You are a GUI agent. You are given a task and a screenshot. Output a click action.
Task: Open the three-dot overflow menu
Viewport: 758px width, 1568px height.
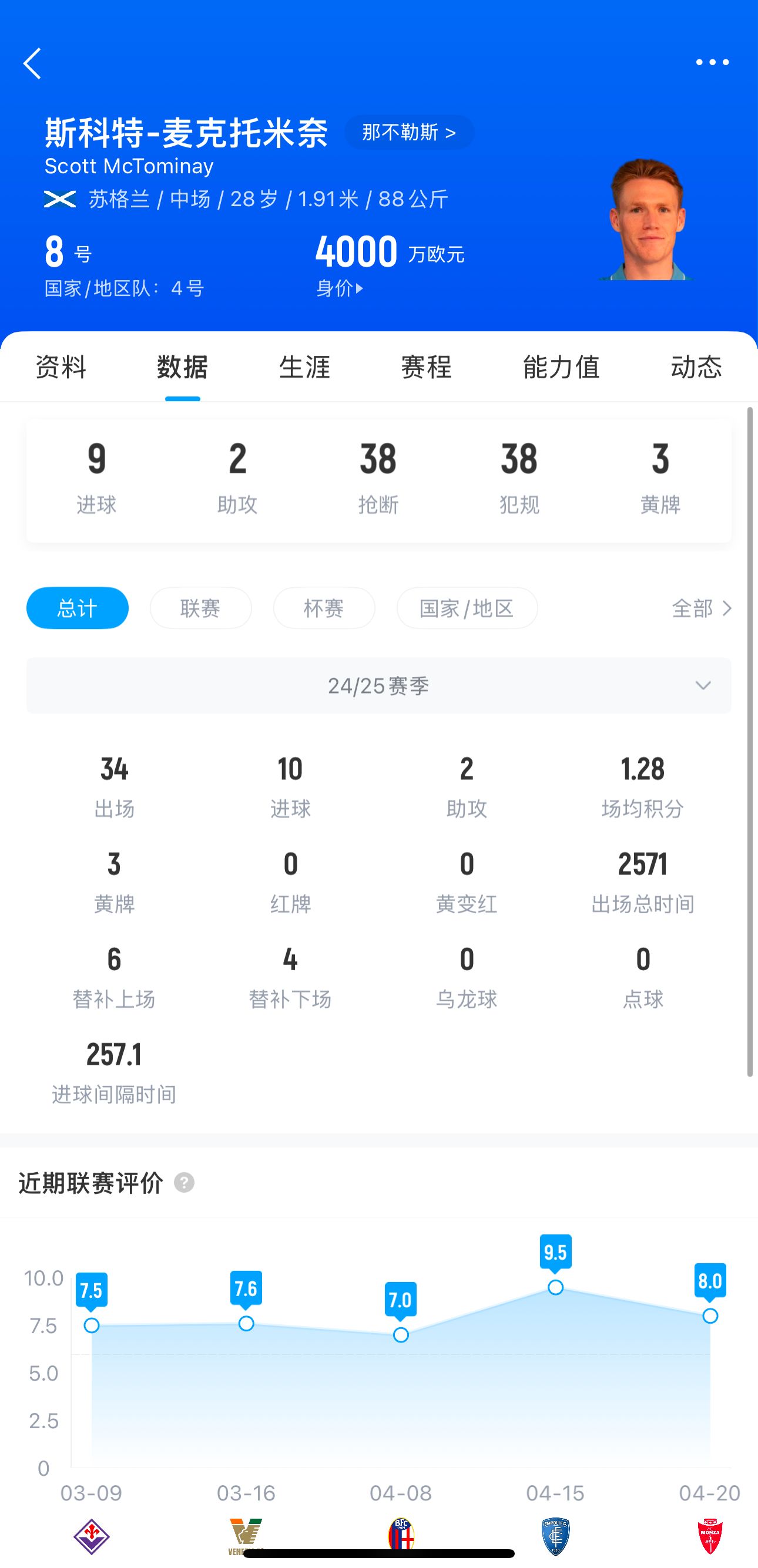pyautogui.click(x=712, y=62)
